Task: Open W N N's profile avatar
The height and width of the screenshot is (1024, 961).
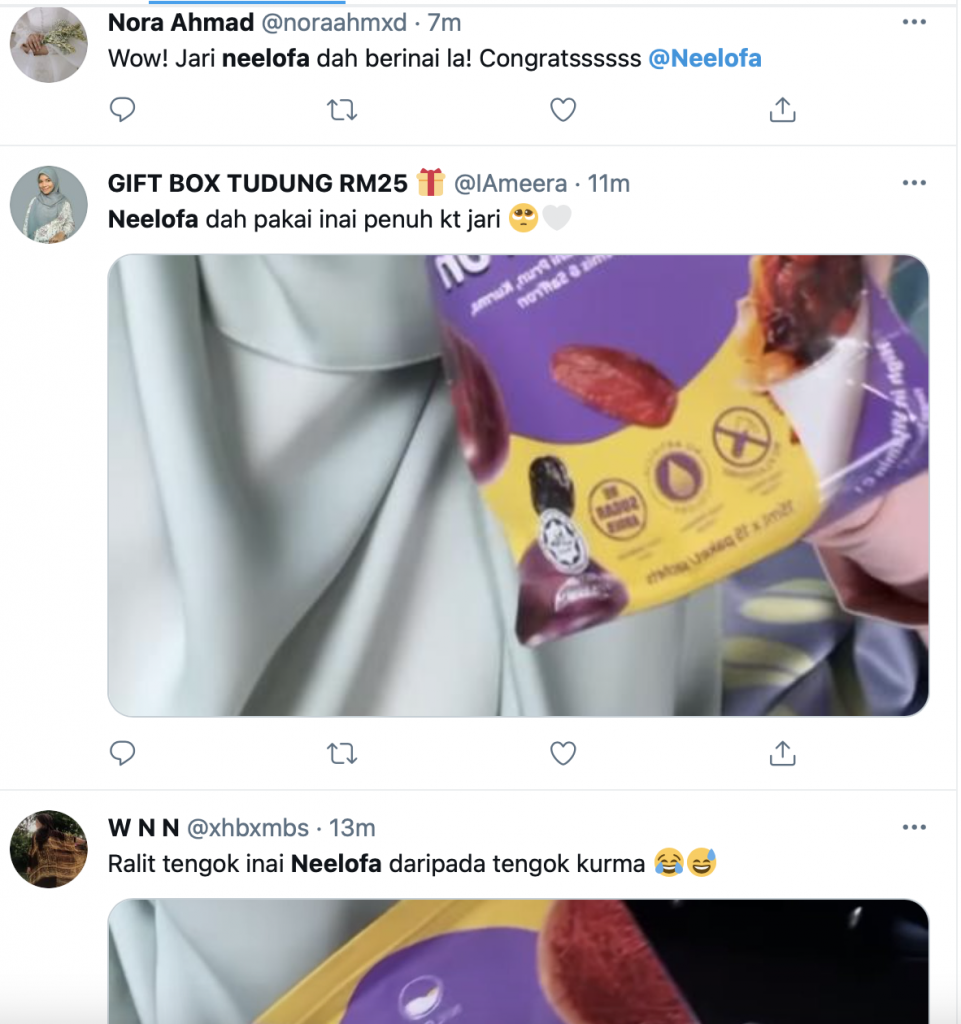Action: [x=48, y=849]
